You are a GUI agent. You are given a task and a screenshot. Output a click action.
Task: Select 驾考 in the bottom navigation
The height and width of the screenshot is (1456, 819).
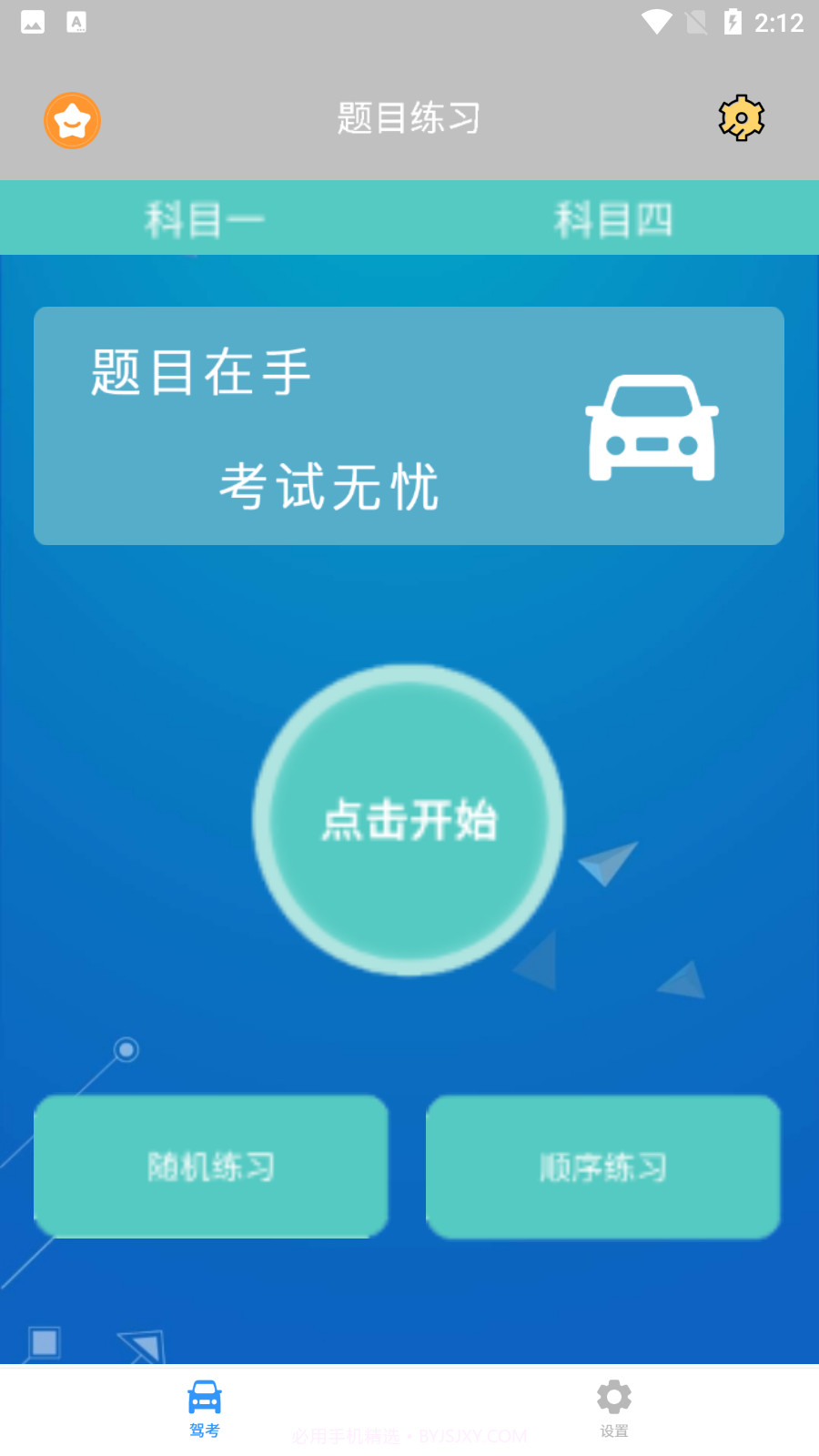point(204,1409)
